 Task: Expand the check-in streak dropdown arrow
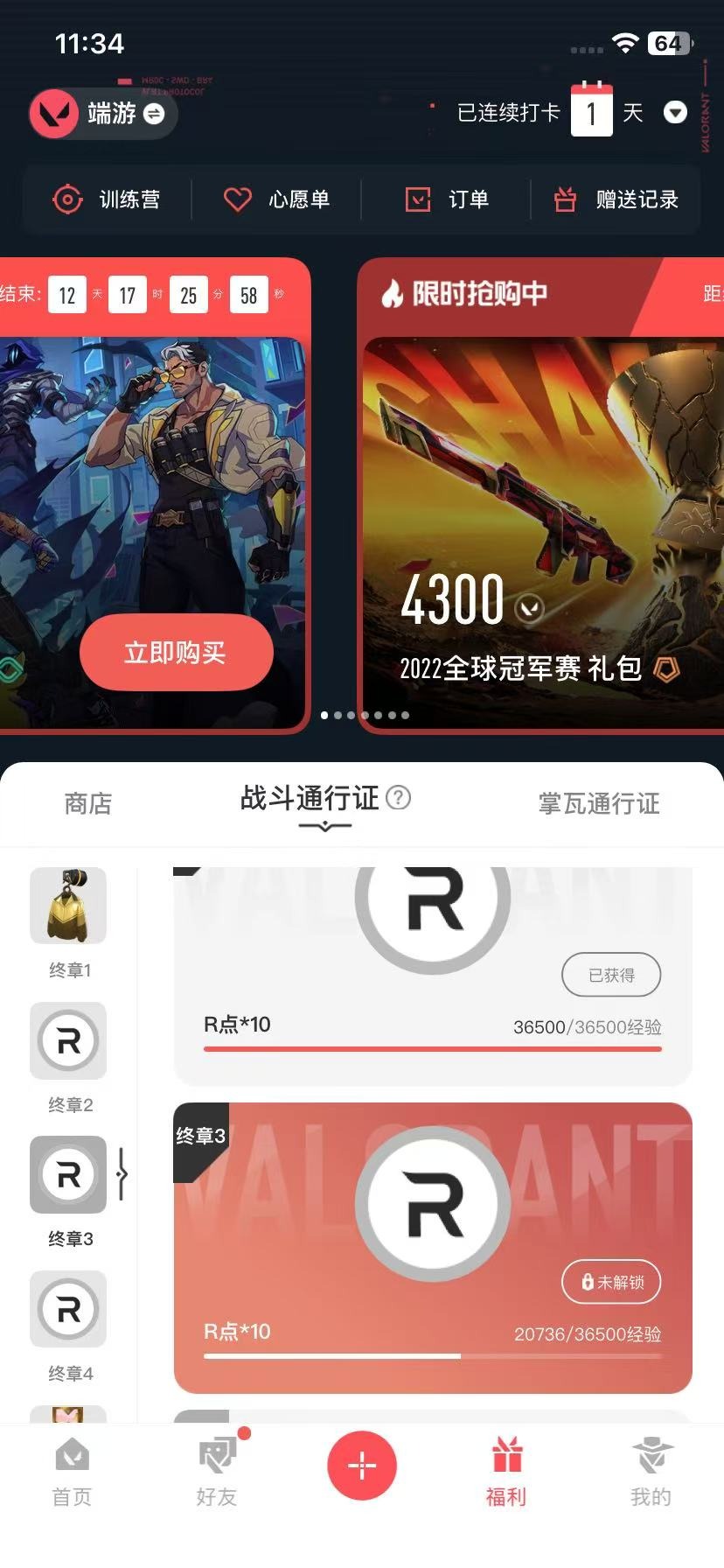(675, 113)
